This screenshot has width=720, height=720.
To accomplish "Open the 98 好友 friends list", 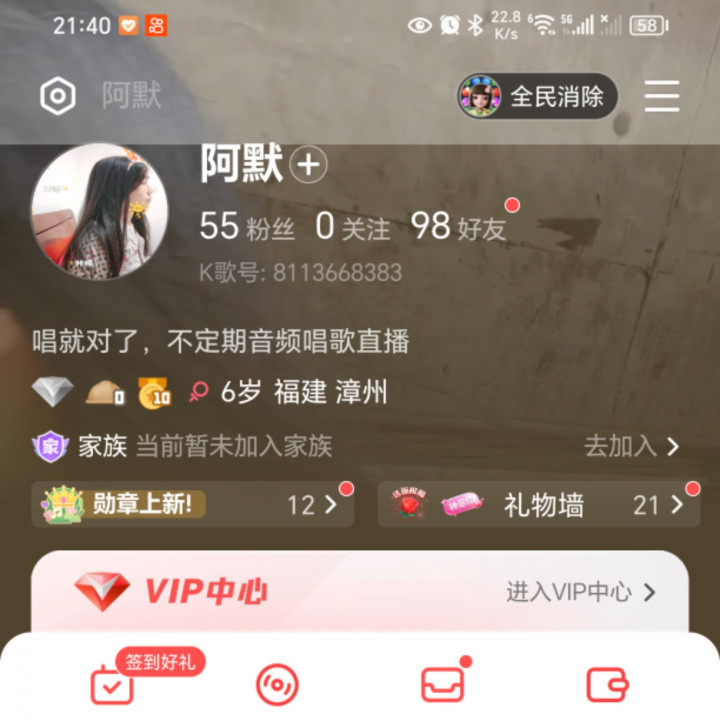I will [459, 227].
